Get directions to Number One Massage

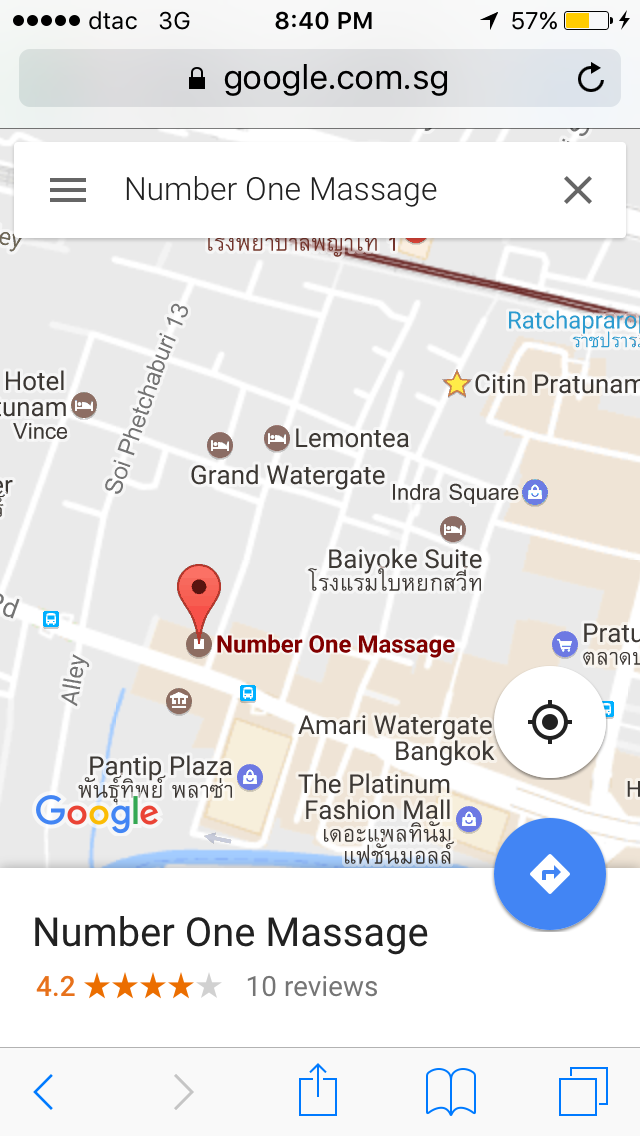[549, 874]
